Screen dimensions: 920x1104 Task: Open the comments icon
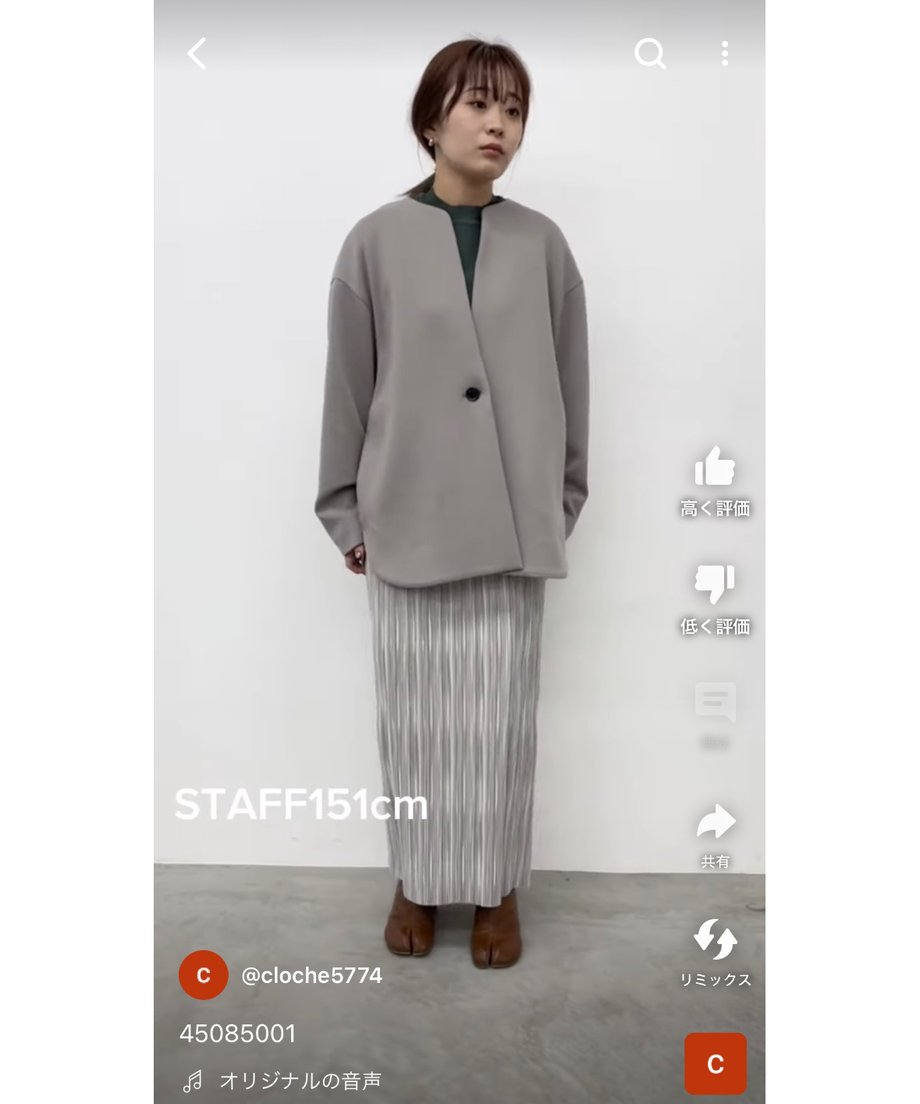click(x=715, y=703)
